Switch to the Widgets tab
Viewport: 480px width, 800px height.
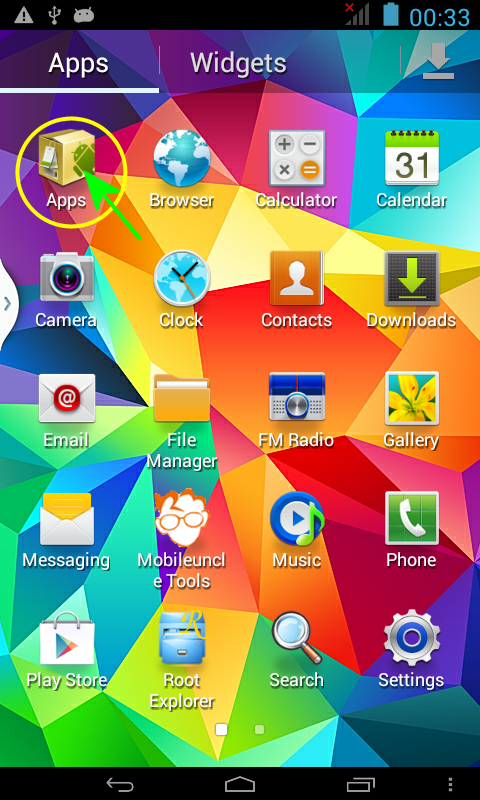[238, 63]
